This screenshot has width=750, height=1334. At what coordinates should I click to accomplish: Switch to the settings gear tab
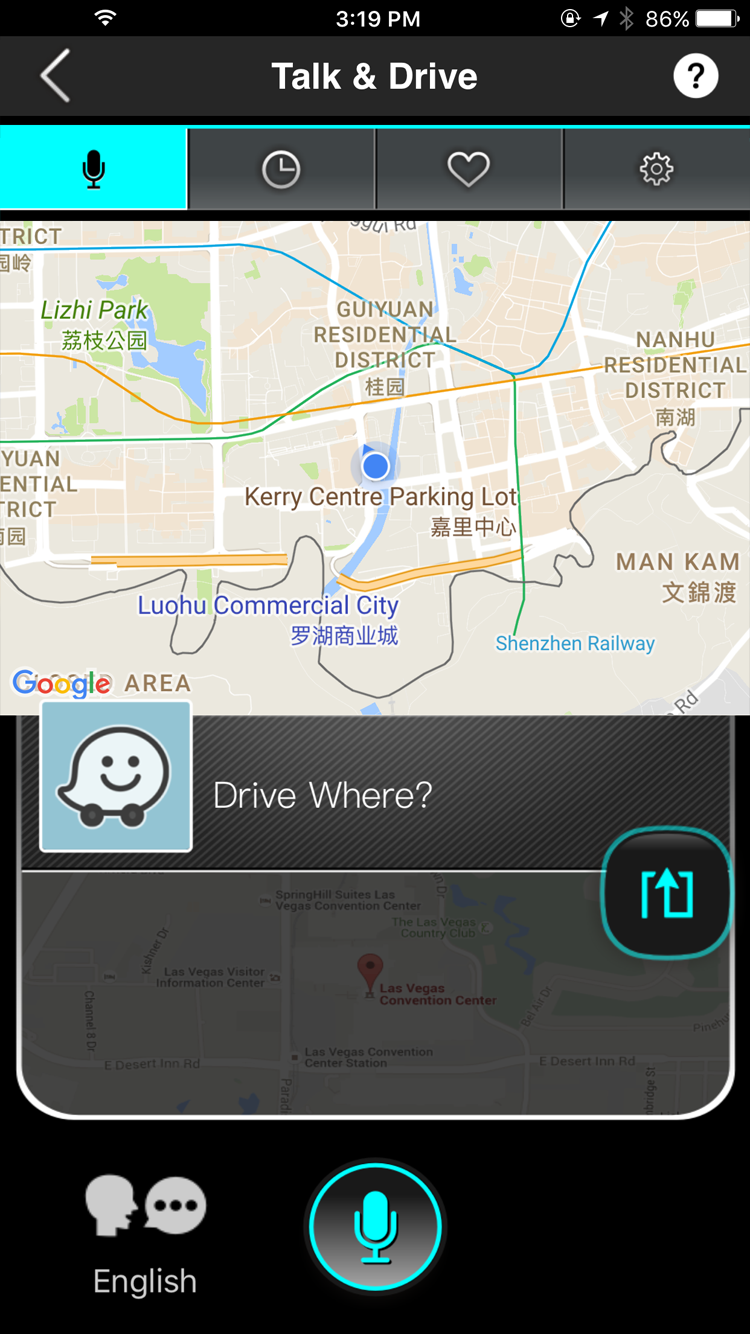(656, 170)
